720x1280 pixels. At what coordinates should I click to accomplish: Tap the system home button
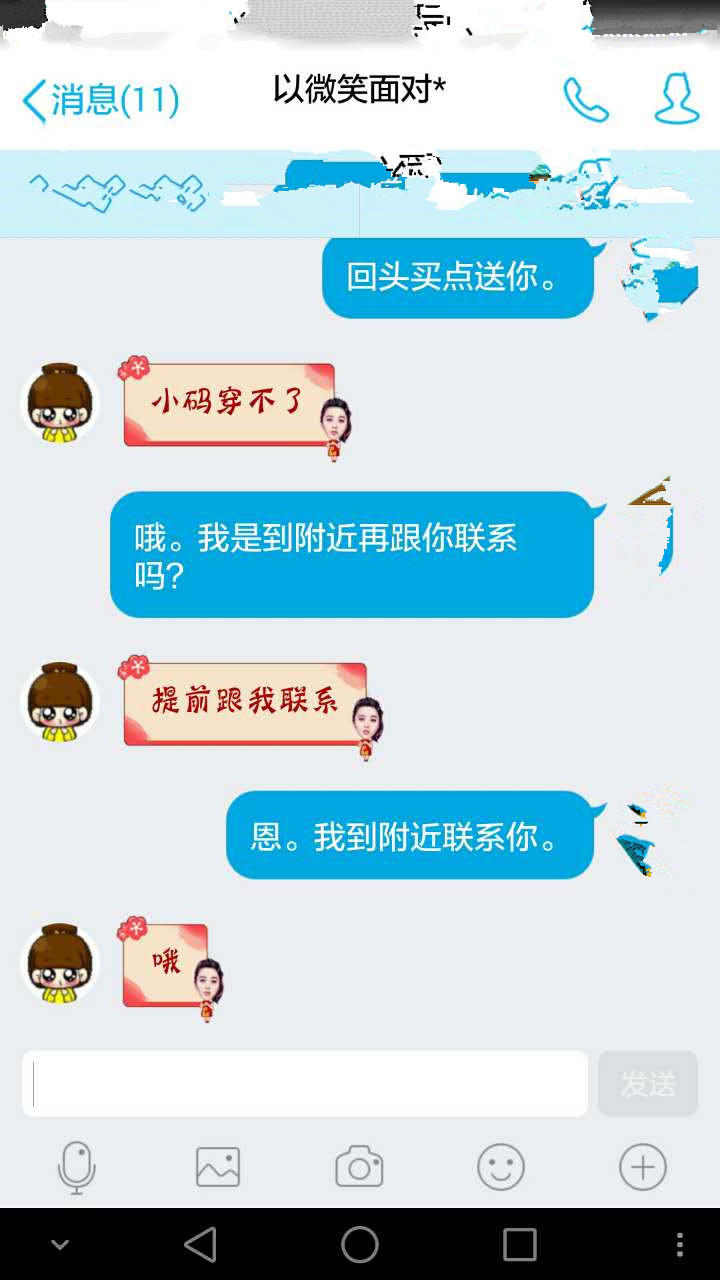(x=360, y=1245)
